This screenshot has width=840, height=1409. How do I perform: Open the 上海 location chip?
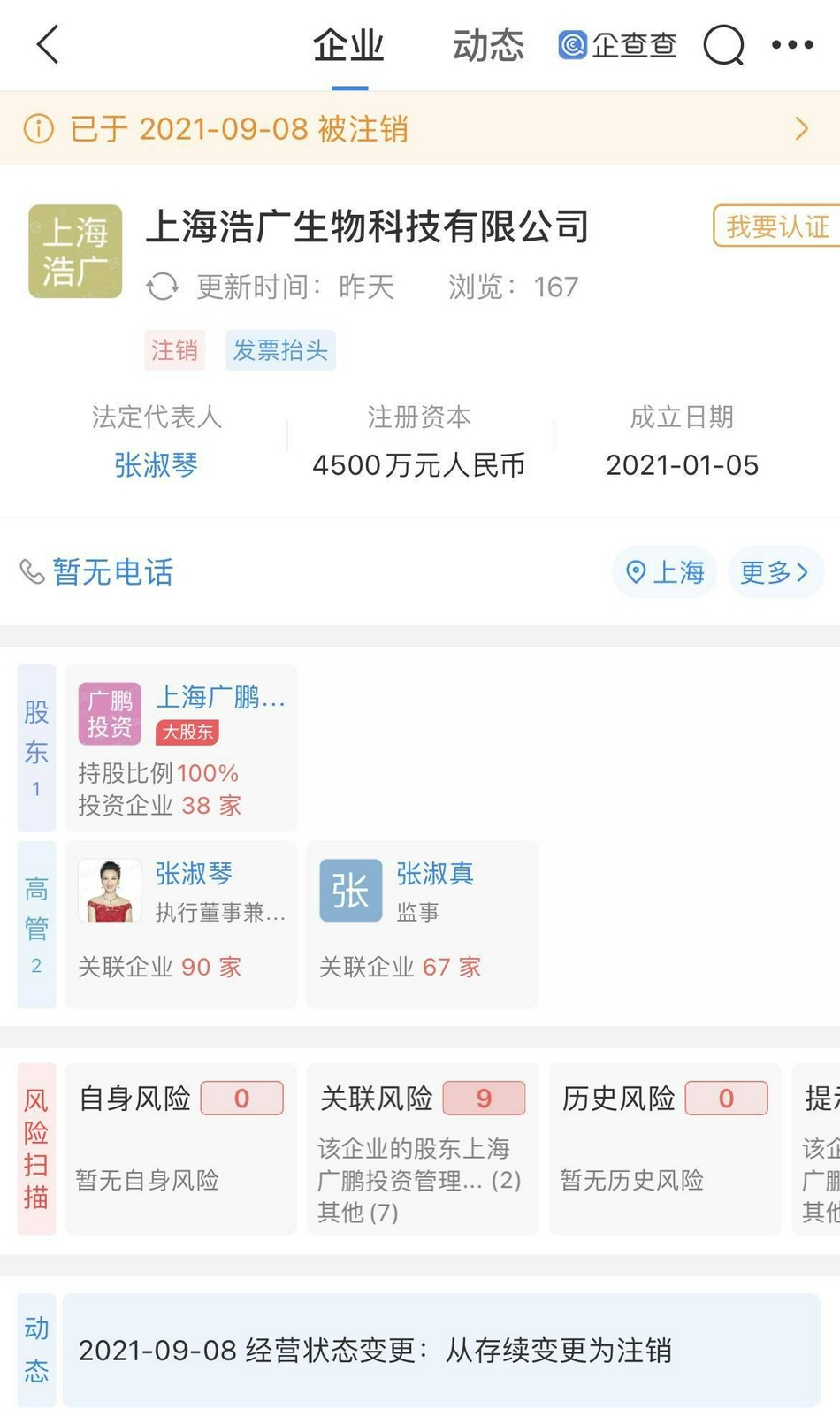[665, 572]
